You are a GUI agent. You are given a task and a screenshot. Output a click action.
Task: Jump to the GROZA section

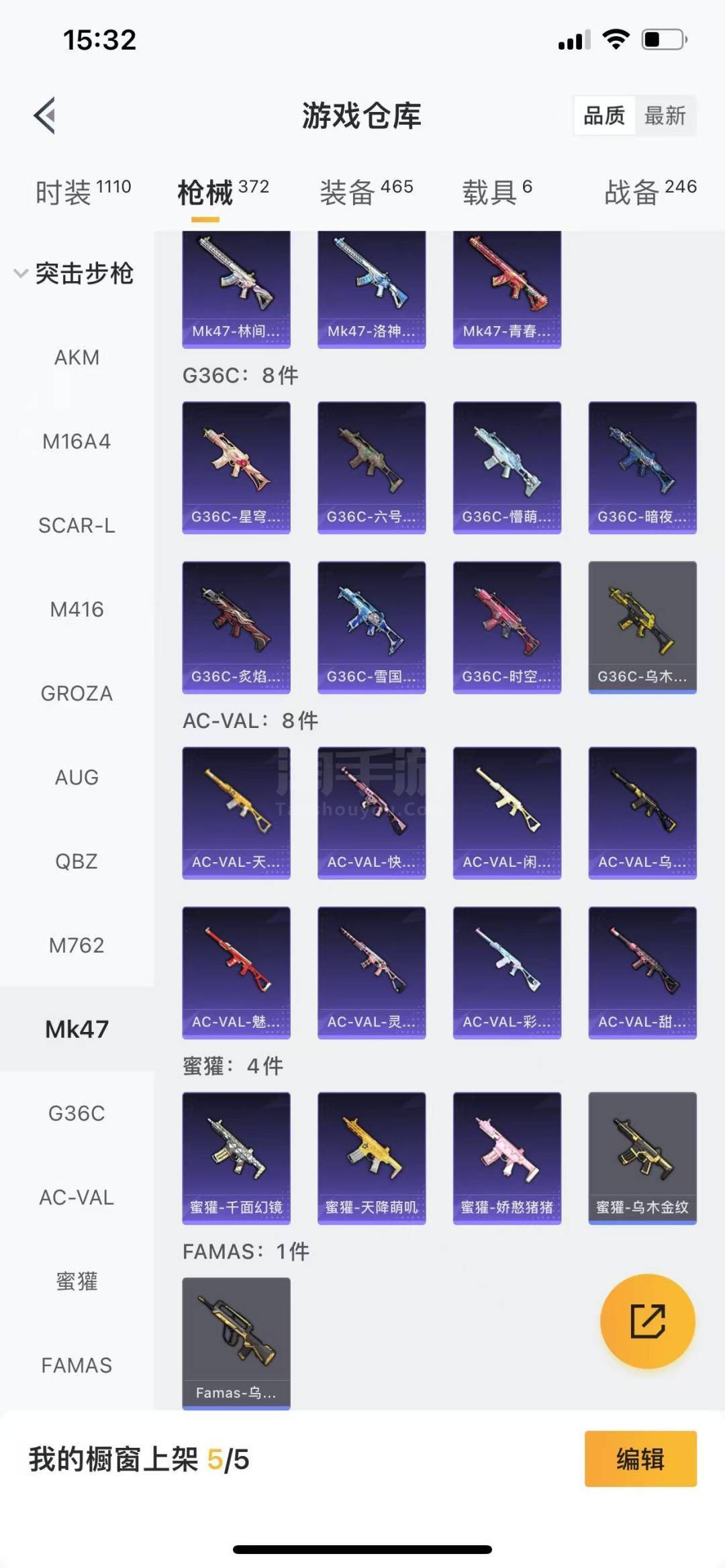[77, 693]
